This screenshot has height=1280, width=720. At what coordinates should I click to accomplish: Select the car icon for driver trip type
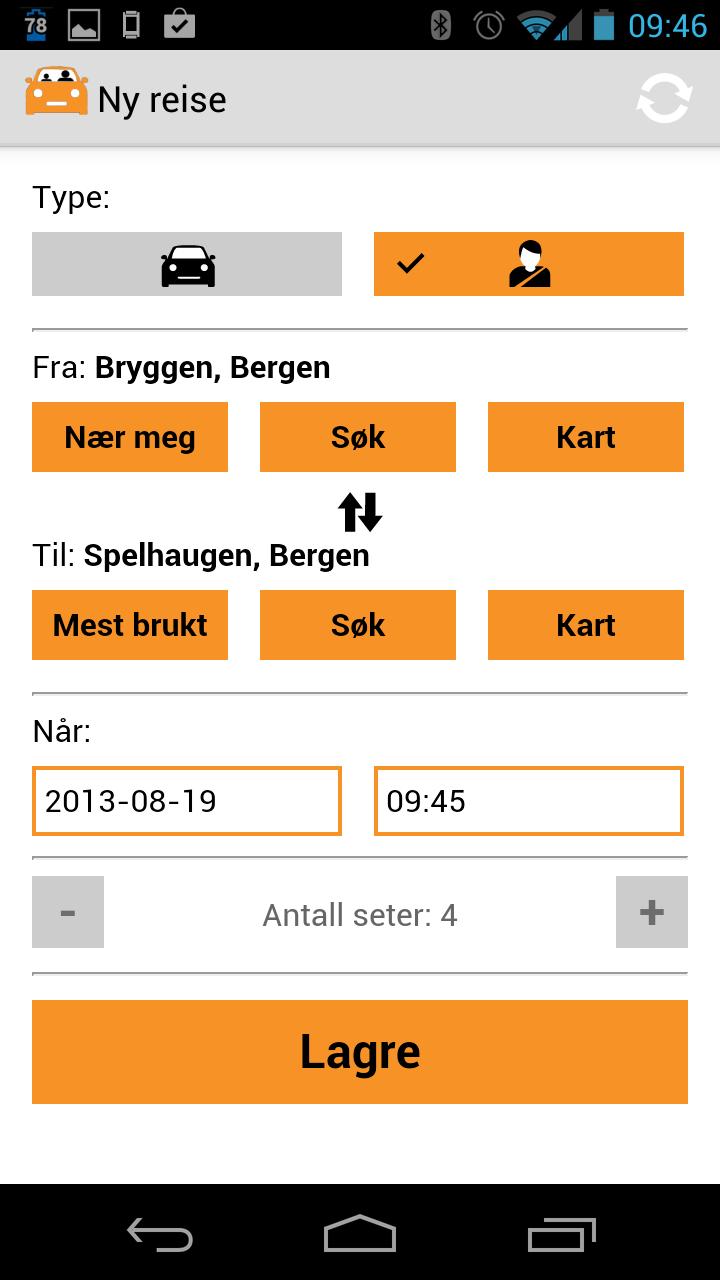pos(186,263)
